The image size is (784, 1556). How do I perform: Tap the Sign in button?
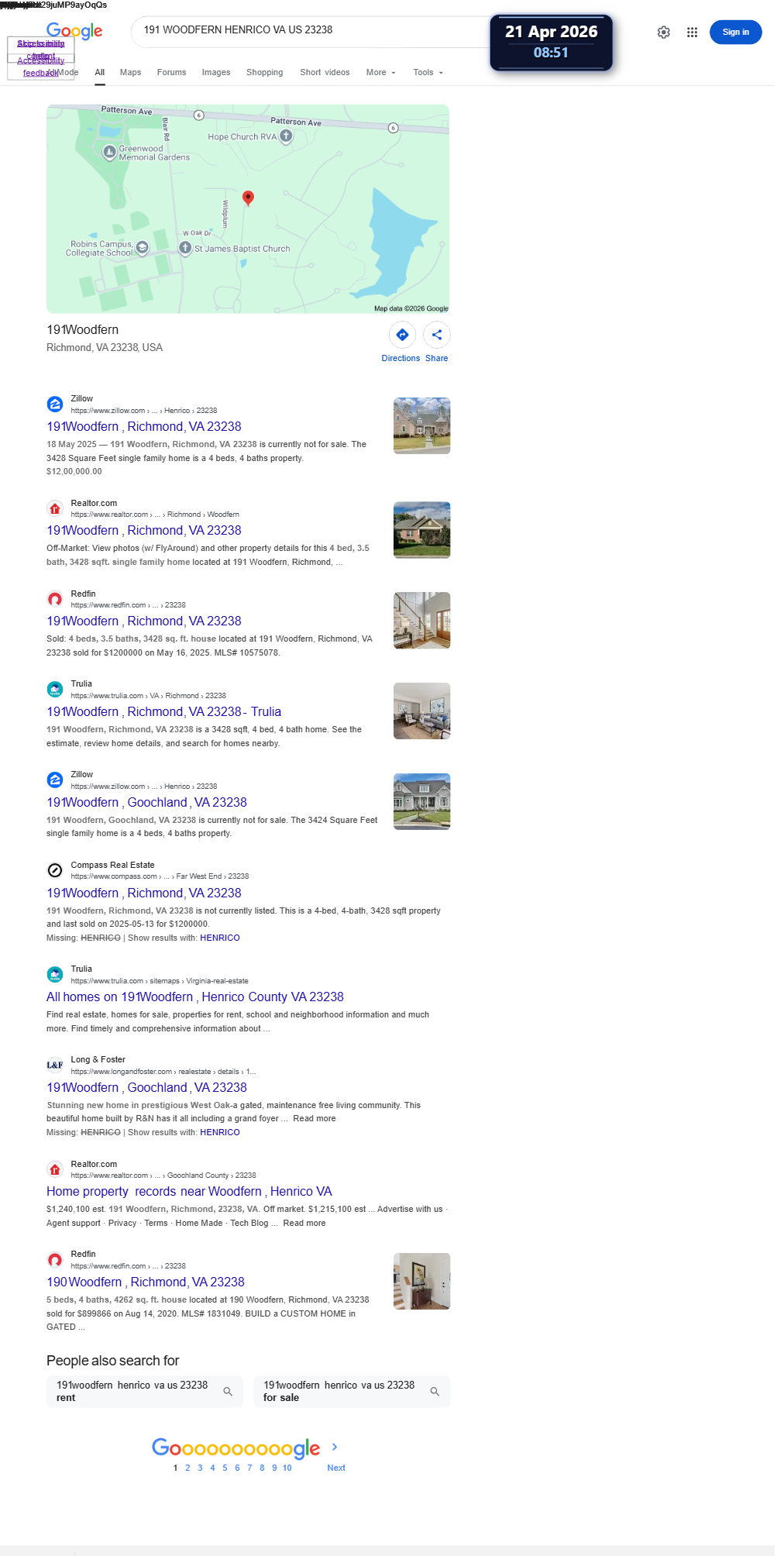click(736, 33)
